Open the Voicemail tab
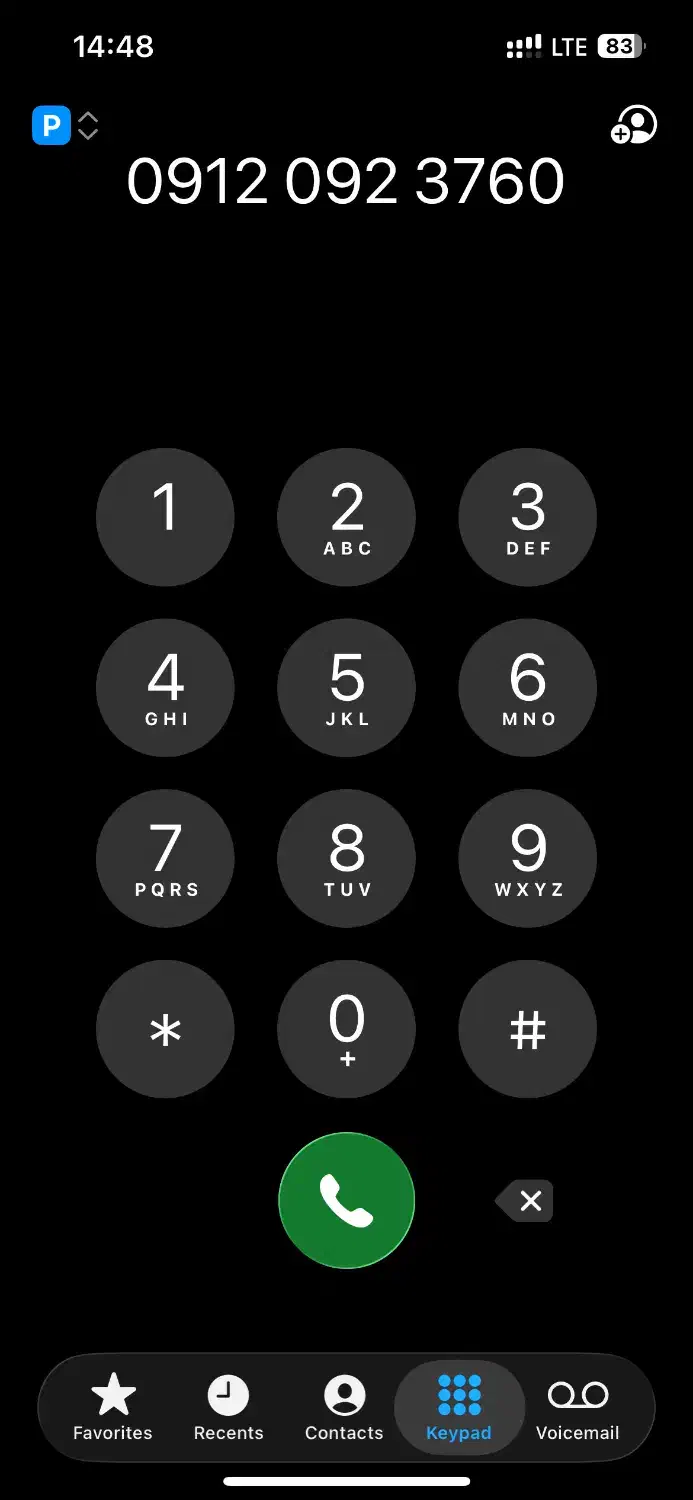This screenshot has width=693, height=1500. pos(578,1408)
